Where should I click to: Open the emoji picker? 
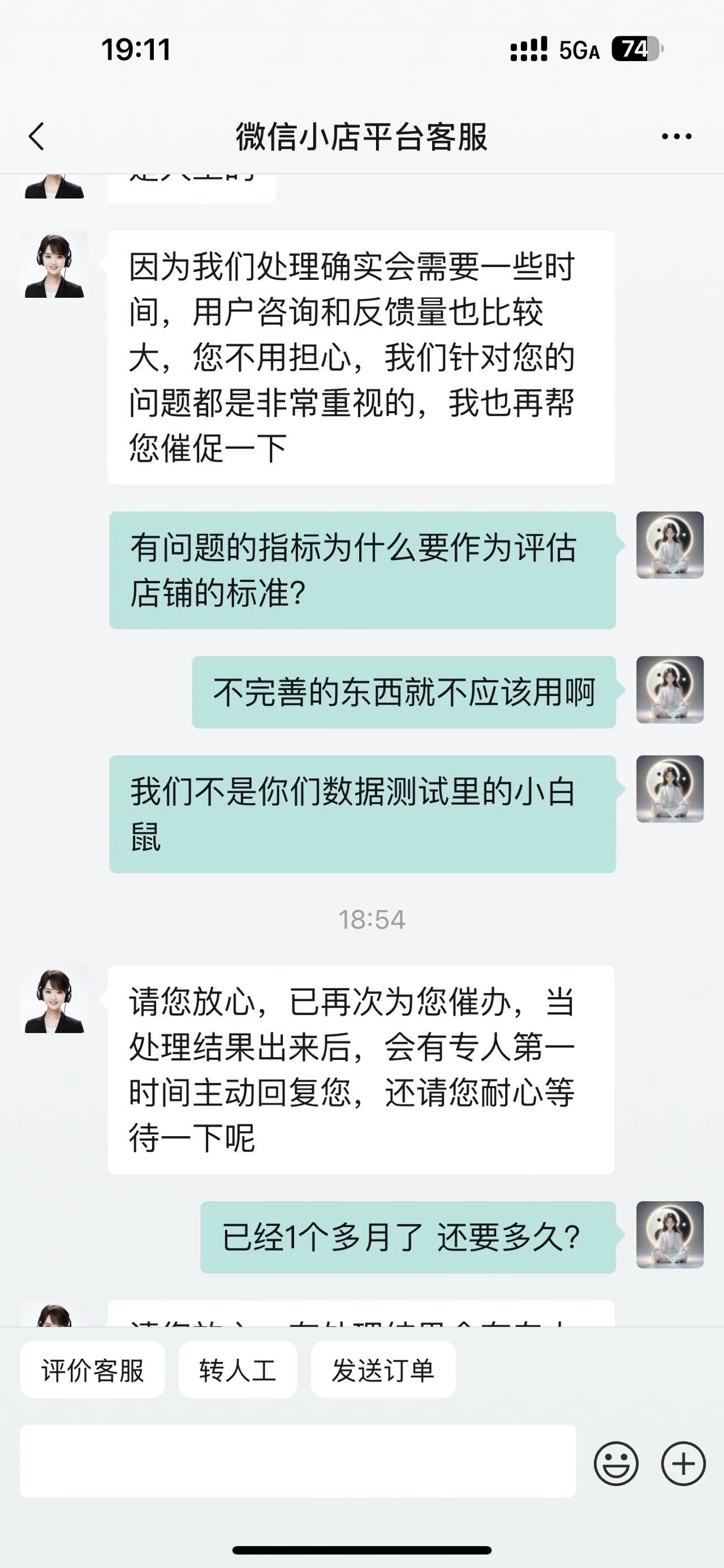coord(616,1464)
